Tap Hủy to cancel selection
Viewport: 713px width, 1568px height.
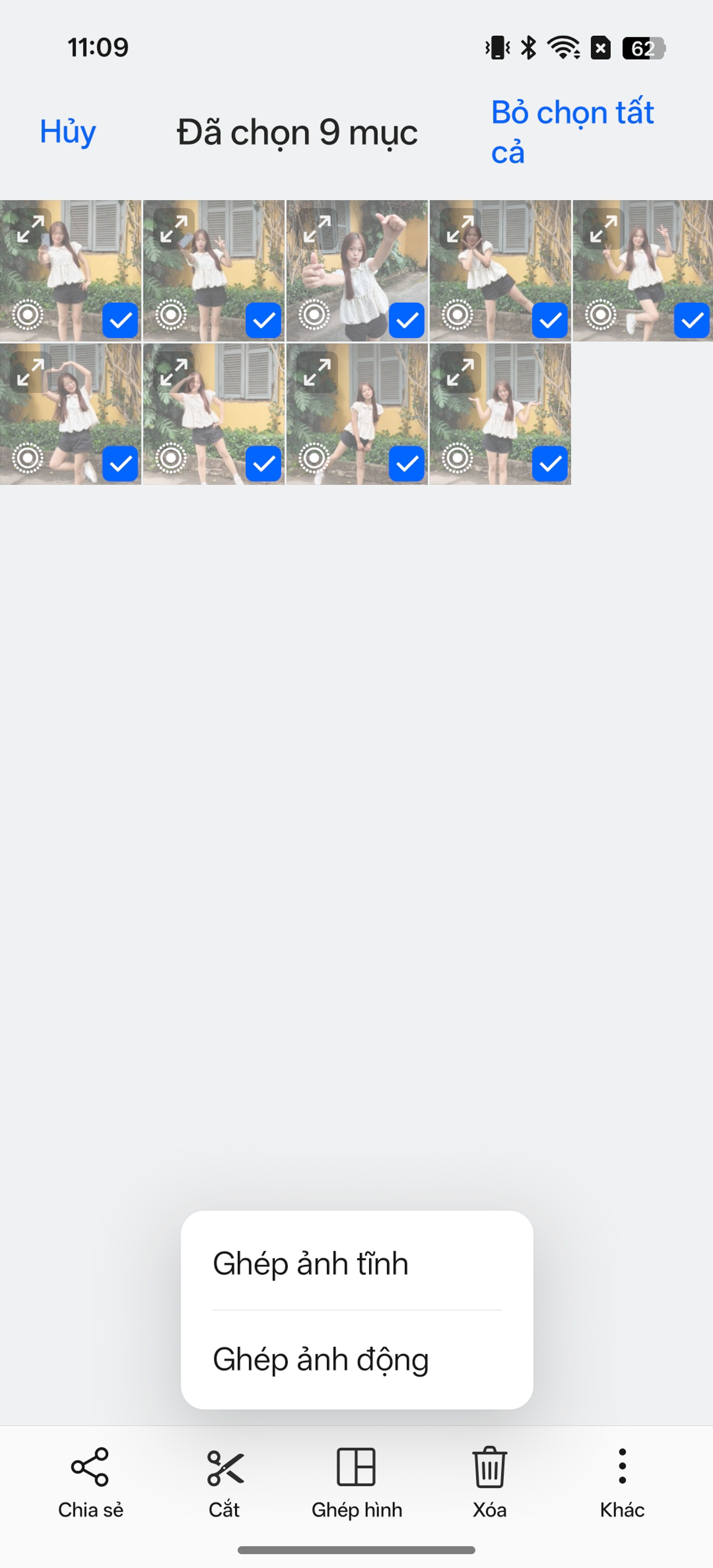tap(68, 131)
